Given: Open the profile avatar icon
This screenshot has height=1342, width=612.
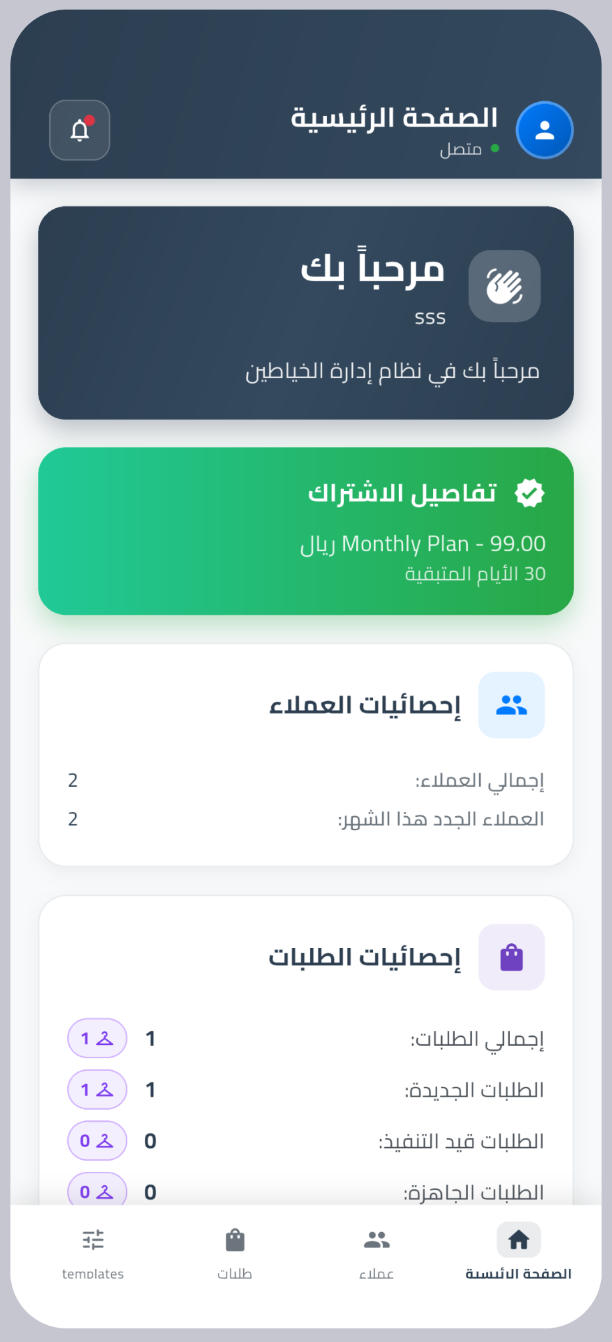Looking at the screenshot, I should [544, 130].
